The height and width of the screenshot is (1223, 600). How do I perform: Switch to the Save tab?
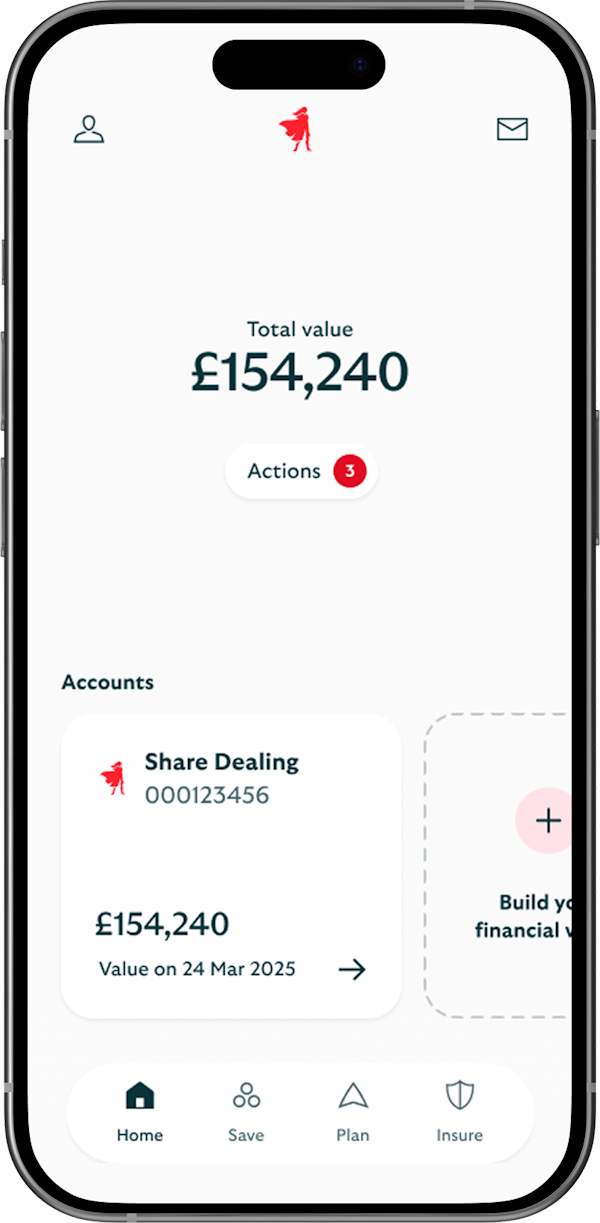pyautogui.click(x=246, y=1111)
